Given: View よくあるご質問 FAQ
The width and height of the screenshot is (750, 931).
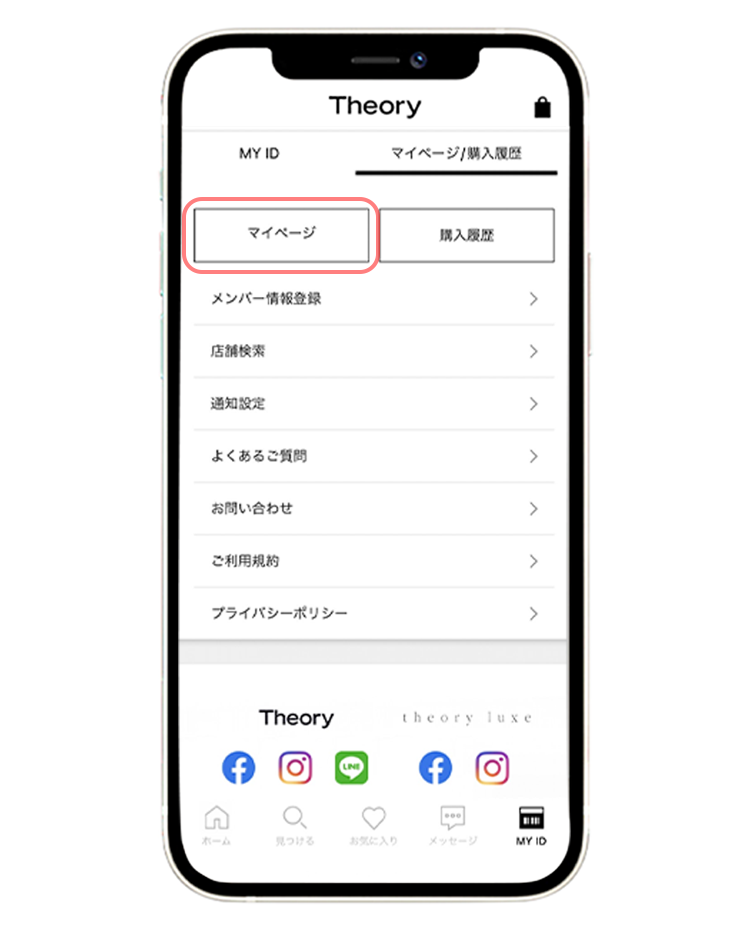Looking at the screenshot, I should tap(374, 456).
